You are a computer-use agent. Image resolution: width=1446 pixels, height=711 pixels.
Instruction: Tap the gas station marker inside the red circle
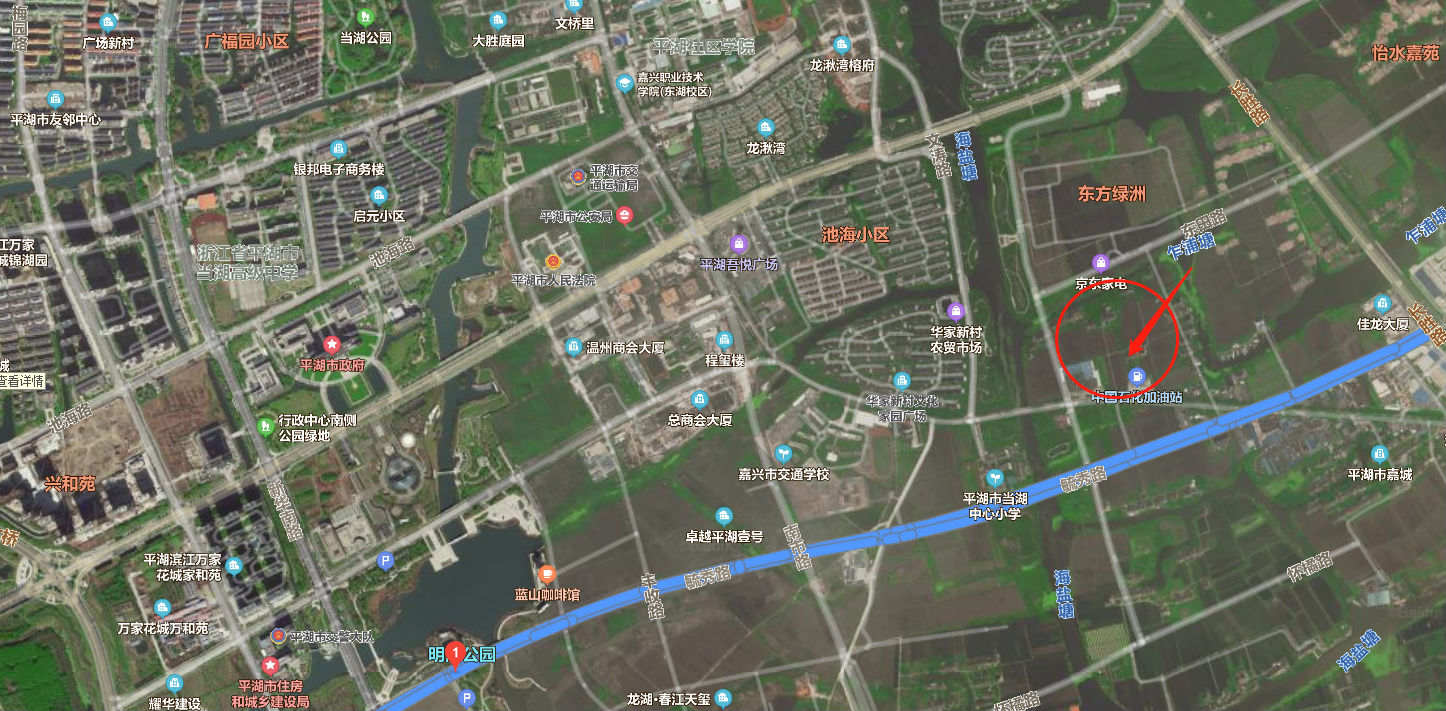(x=1136, y=377)
